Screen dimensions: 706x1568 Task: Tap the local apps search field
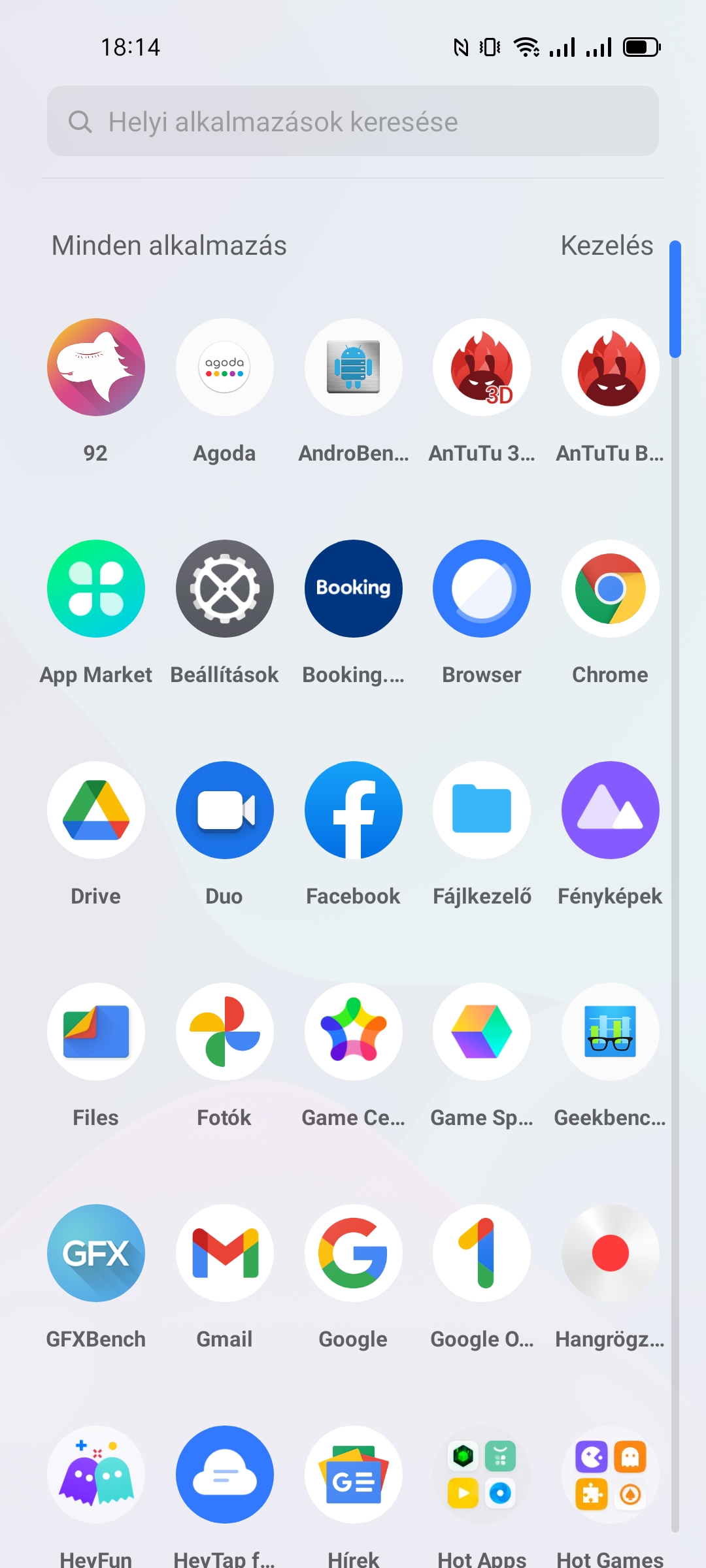[x=353, y=122]
